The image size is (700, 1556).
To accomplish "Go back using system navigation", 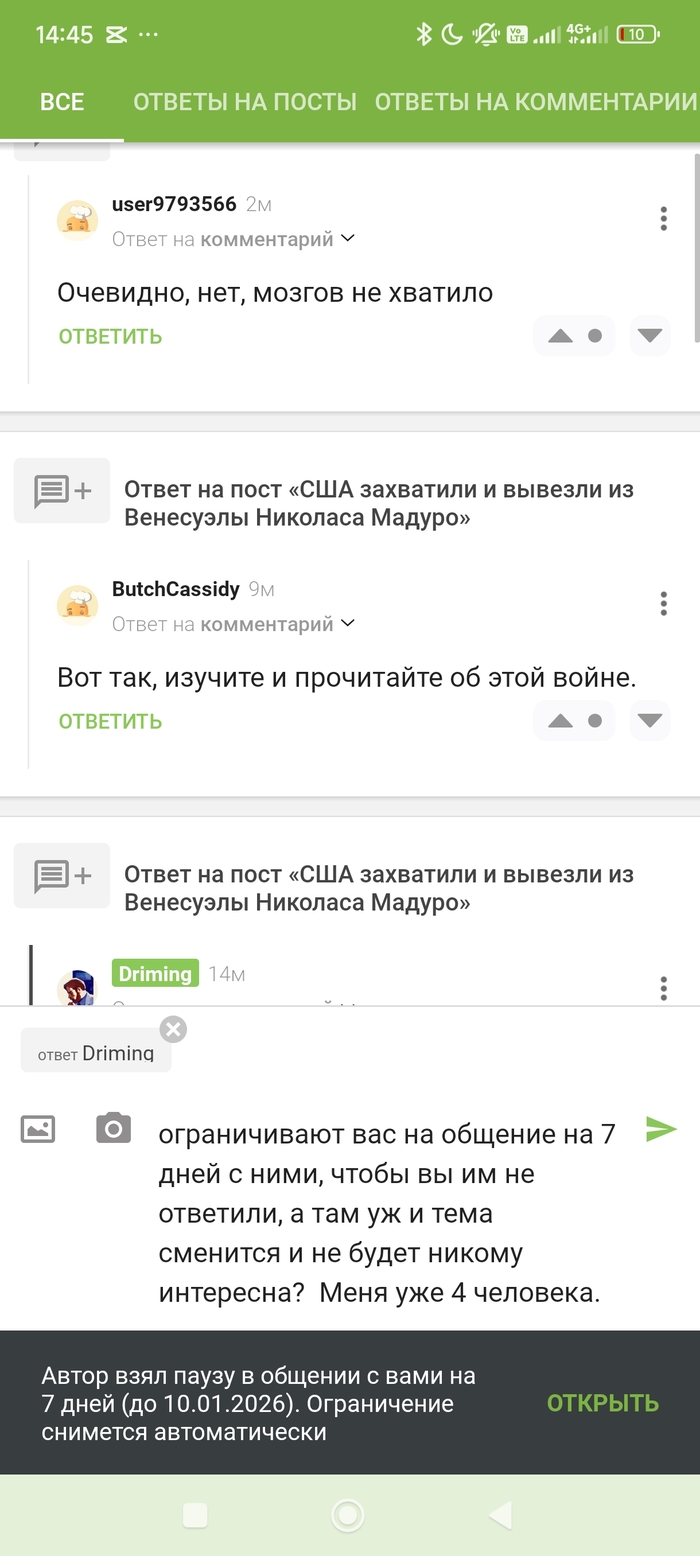I will [500, 1515].
